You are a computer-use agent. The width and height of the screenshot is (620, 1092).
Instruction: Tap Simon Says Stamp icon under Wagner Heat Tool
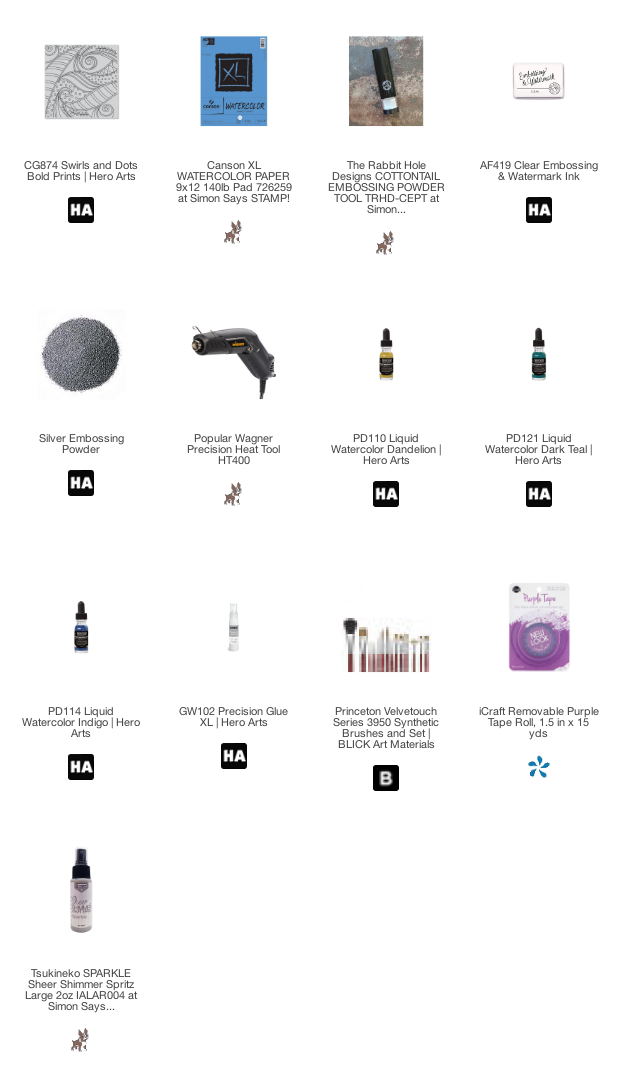[x=233, y=494]
